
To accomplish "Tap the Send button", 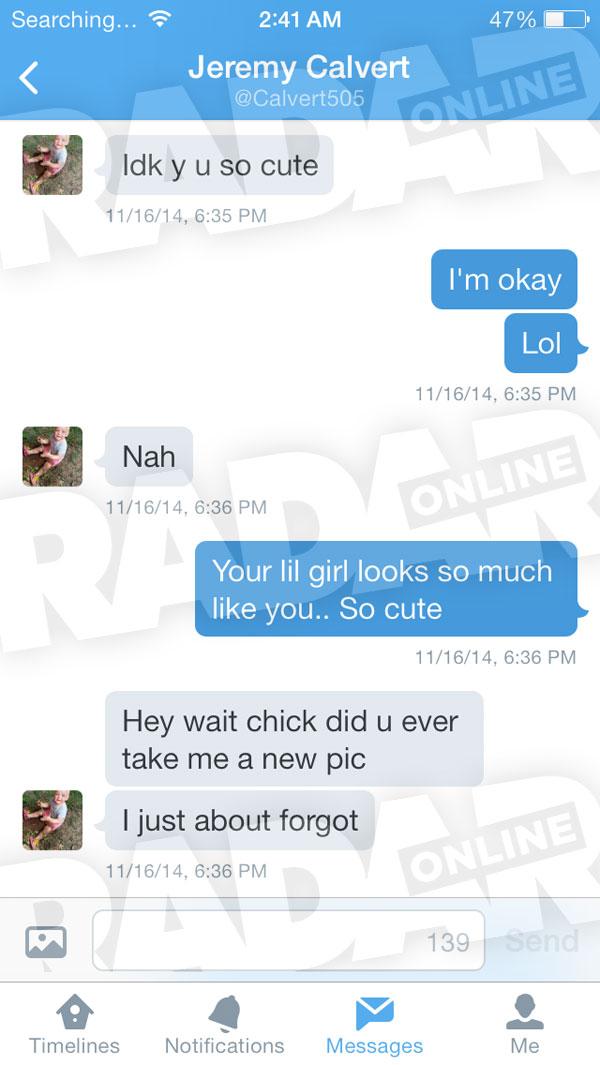I will 542,941.
